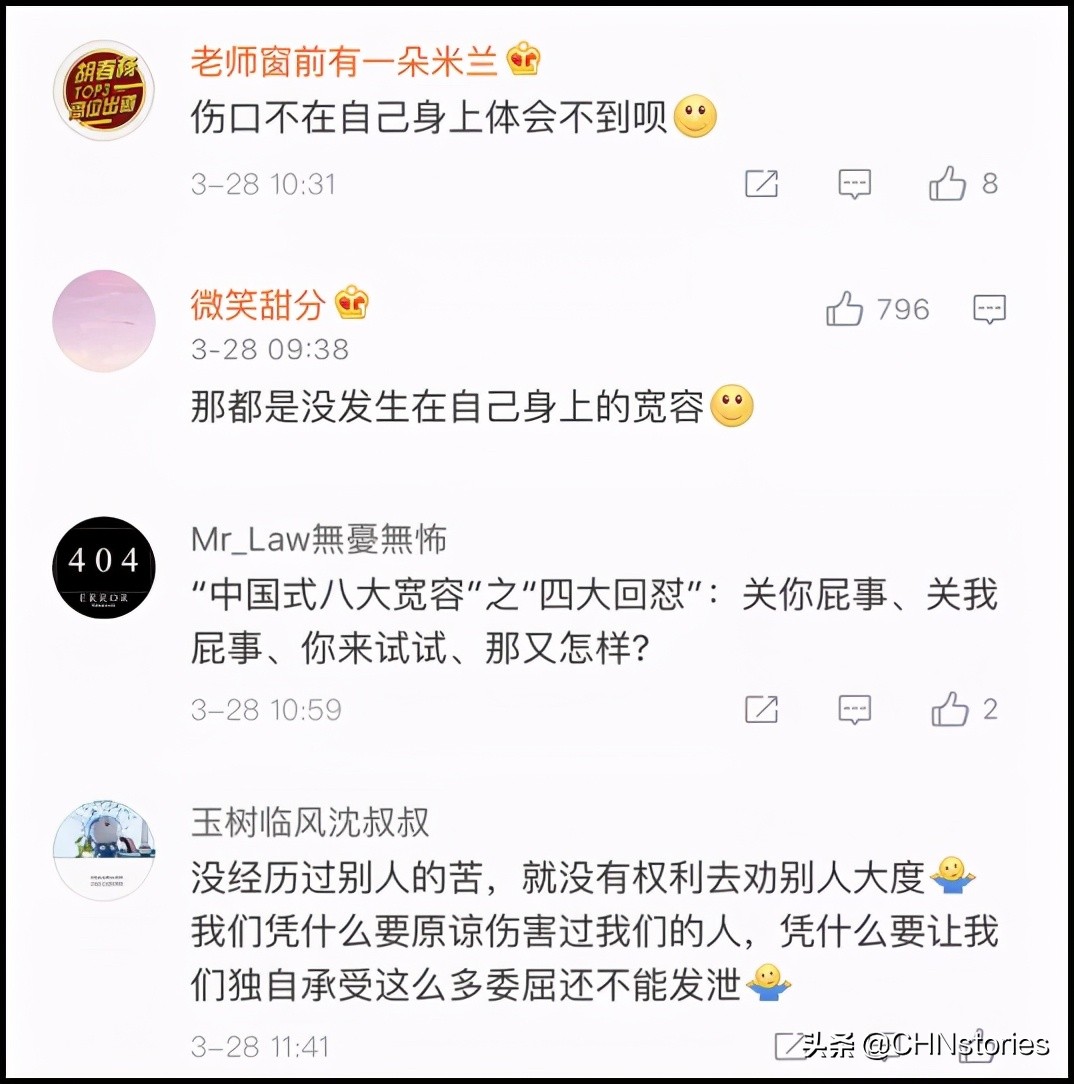
Task: Click the timestamp 3-28 10:31
Action: point(263,183)
